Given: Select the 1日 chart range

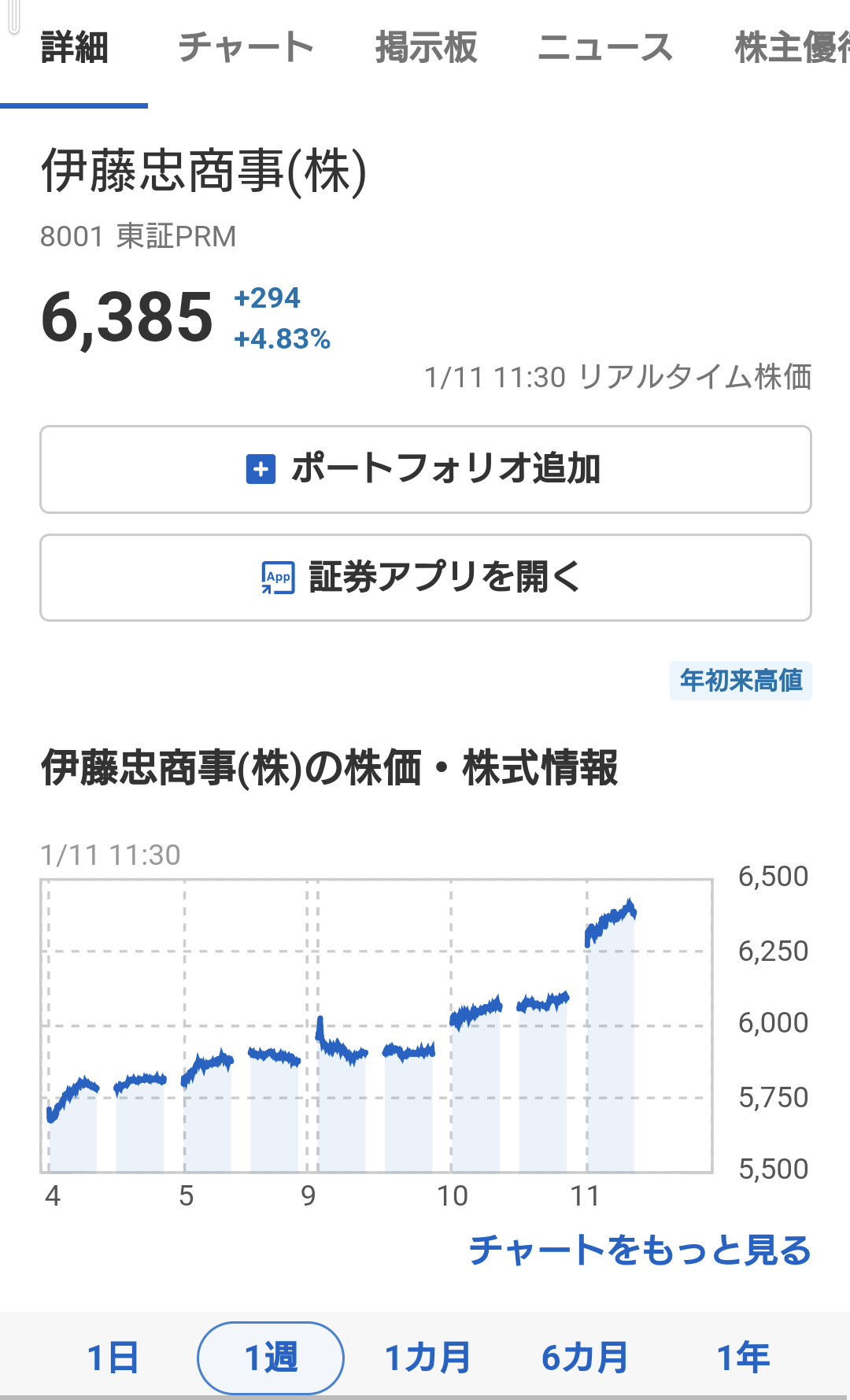Looking at the screenshot, I should pos(113,1358).
